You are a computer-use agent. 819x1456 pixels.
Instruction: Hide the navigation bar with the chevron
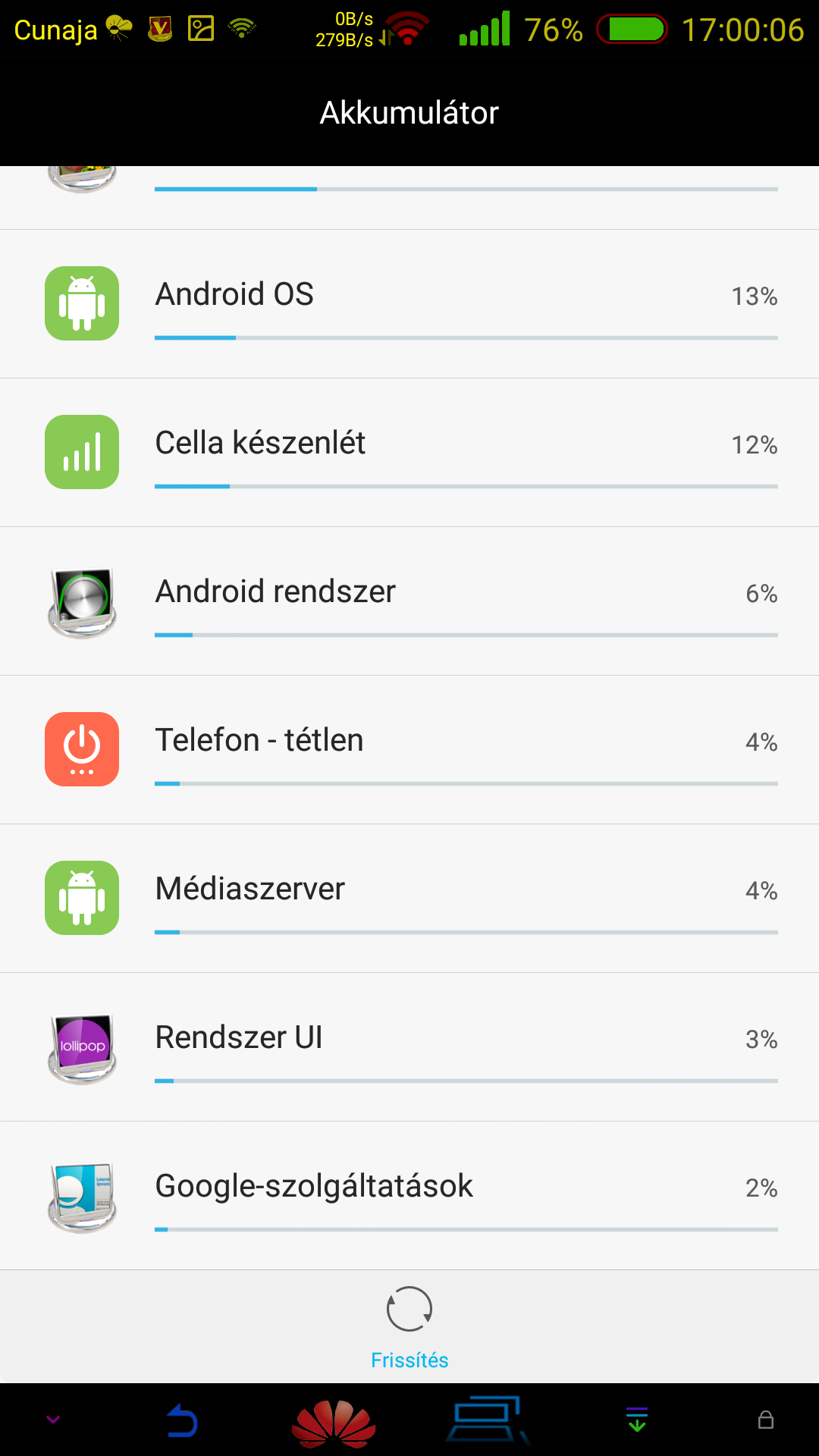click(x=53, y=1420)
